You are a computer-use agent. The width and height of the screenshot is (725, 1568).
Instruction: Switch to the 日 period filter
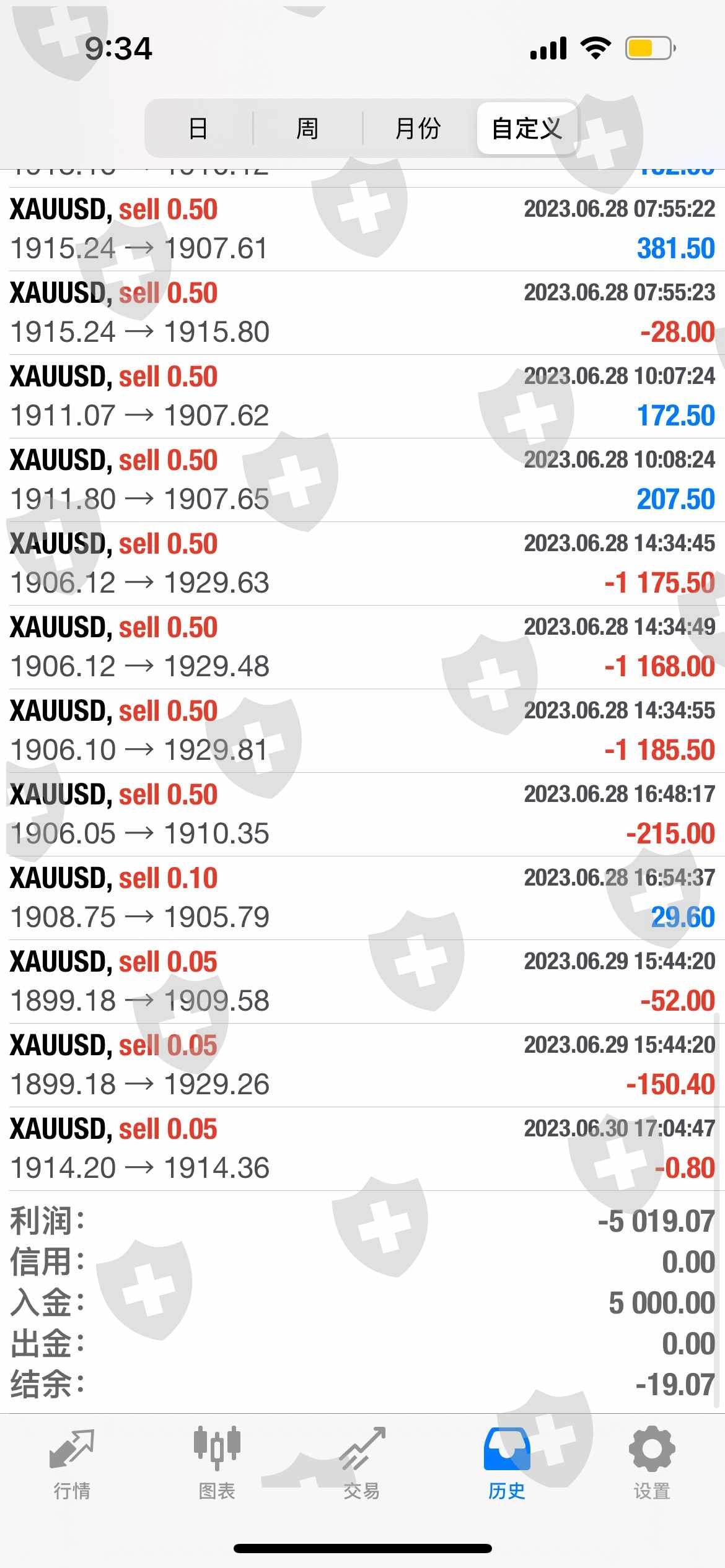point(198,129)
